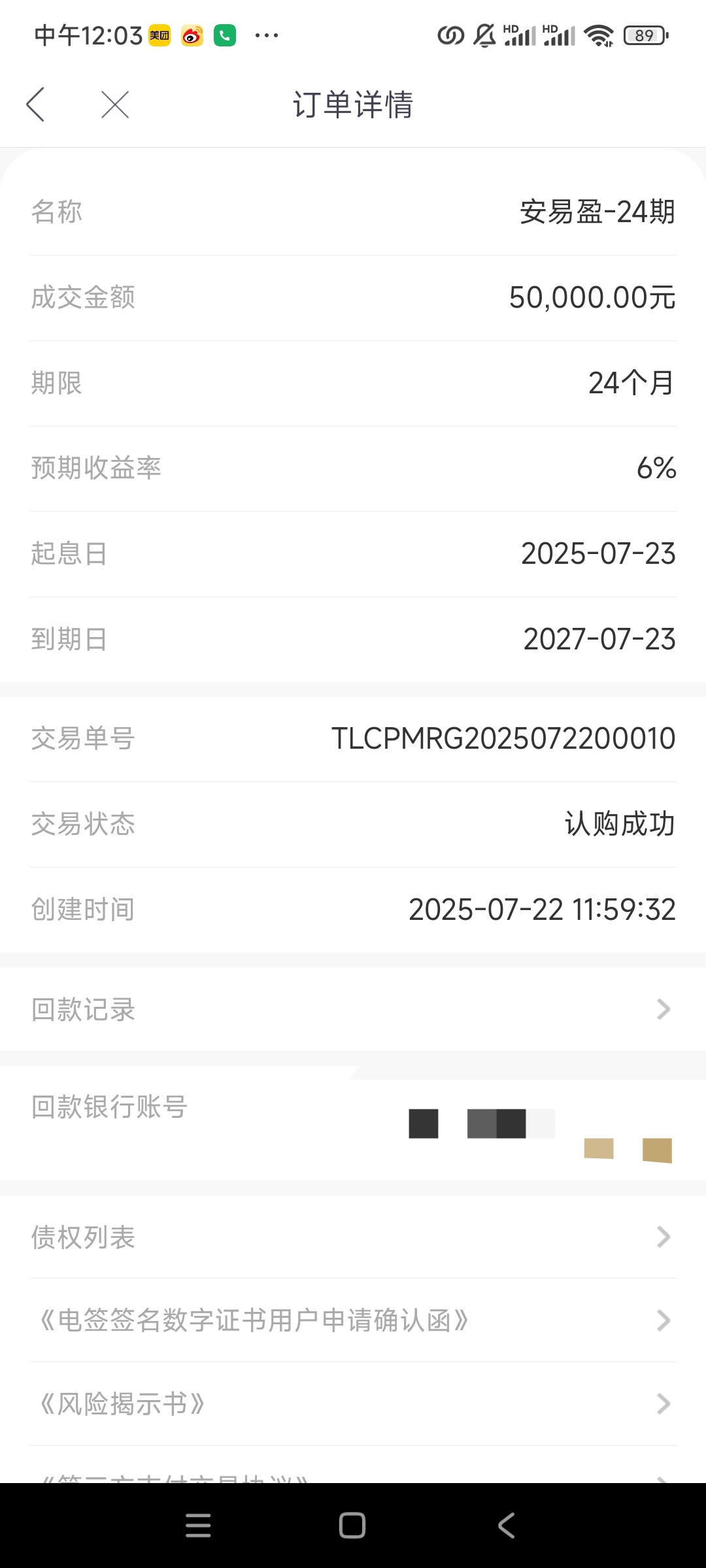This screenshot has width=706, height=1568.
Task: Open the 债权列表 row
Action: click(353, 1237)
